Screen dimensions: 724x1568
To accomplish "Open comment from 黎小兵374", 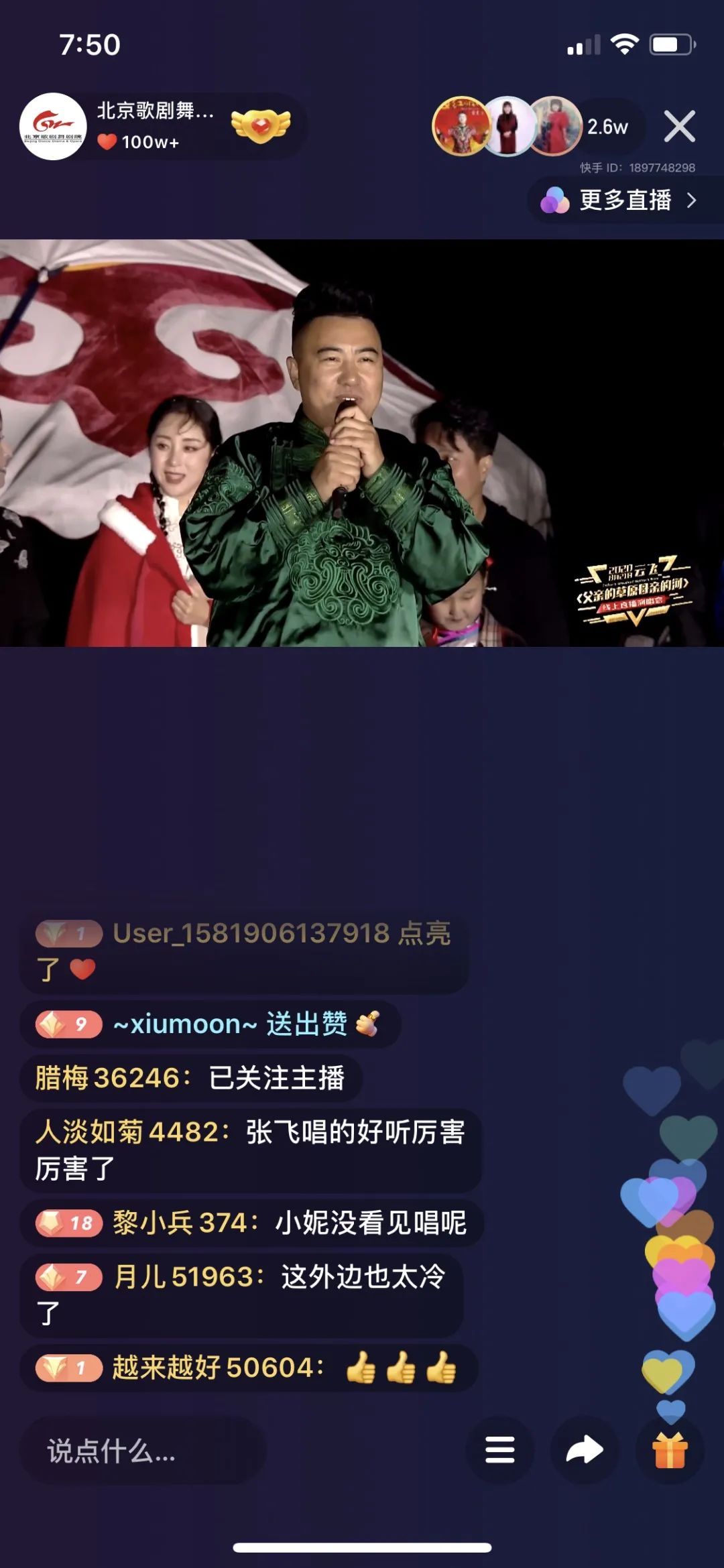I will (251, 1223).
